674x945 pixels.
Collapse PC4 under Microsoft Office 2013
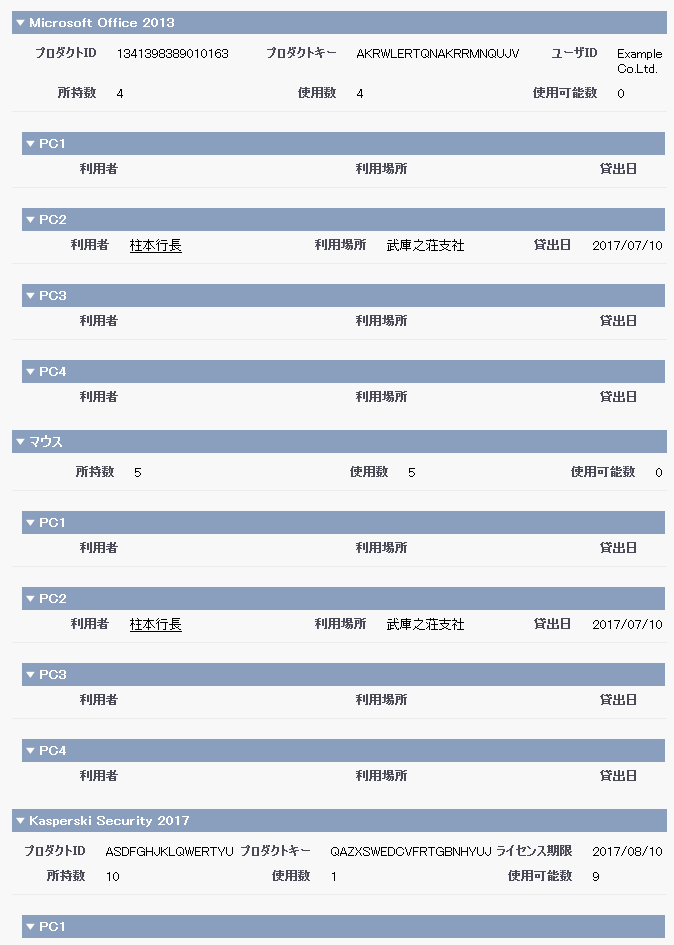pos(30,372)
